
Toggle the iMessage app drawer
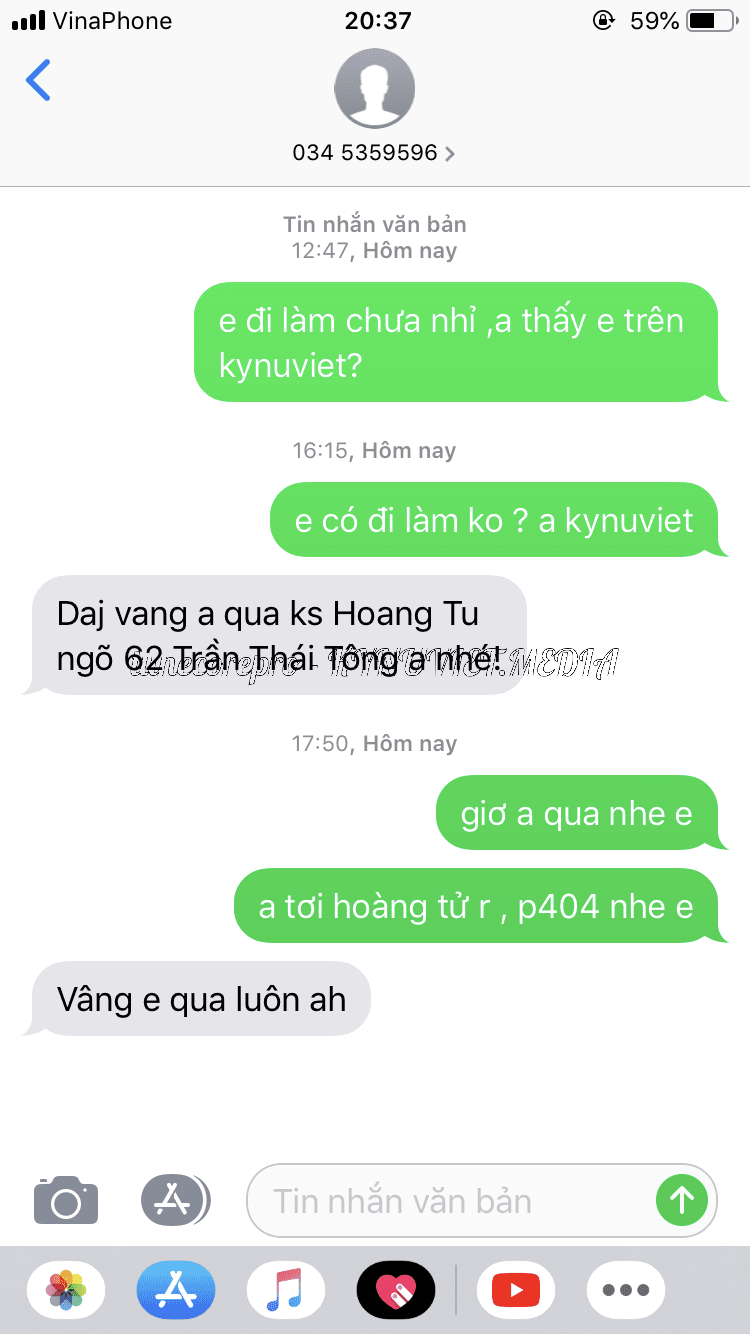point(175,1200)
